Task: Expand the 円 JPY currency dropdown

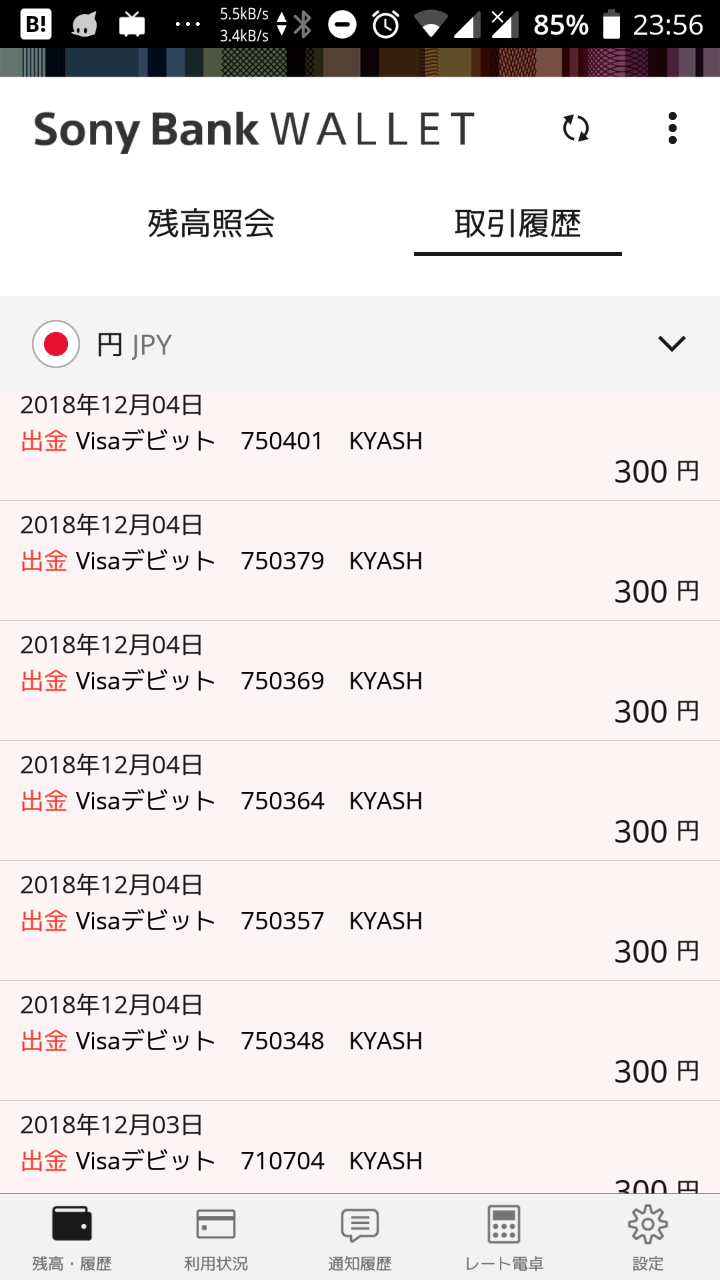Action: click(x=360, y=344)
